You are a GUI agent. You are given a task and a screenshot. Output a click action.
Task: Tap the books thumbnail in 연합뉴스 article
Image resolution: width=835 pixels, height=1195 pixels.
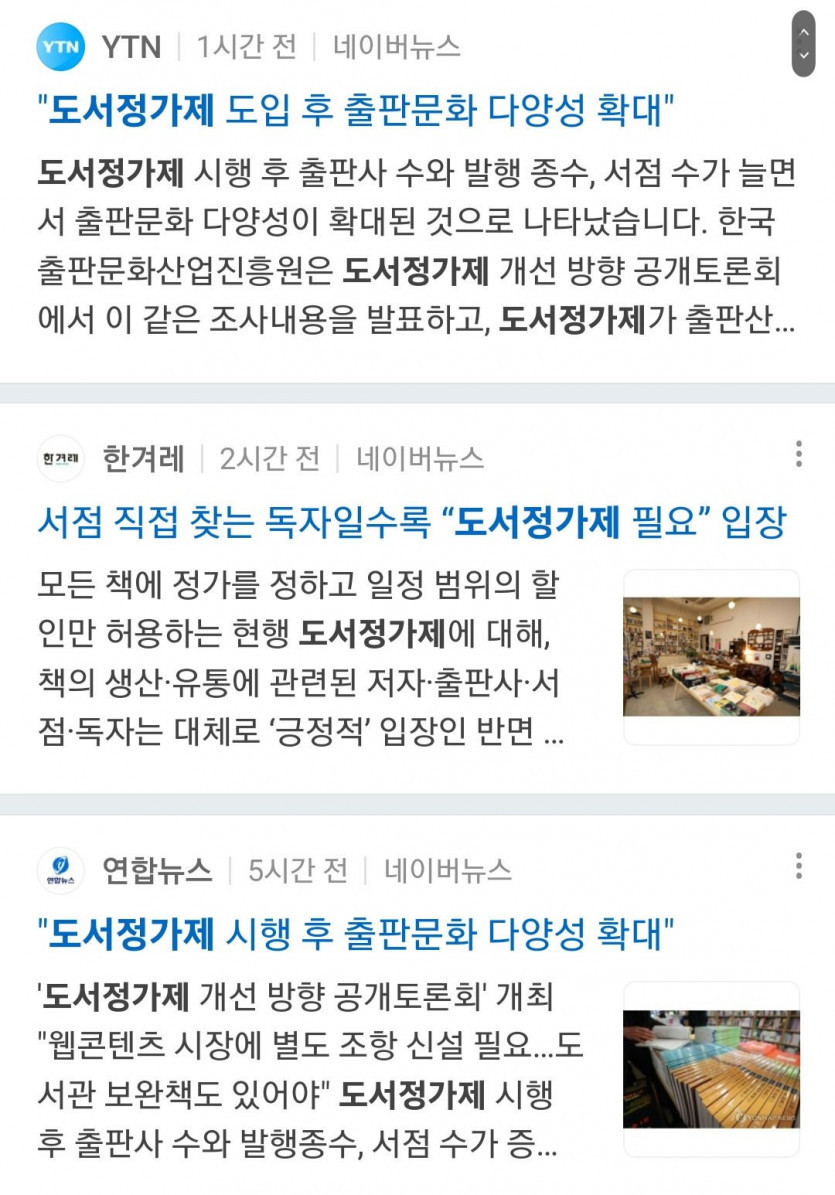[x=711, y=1069]
